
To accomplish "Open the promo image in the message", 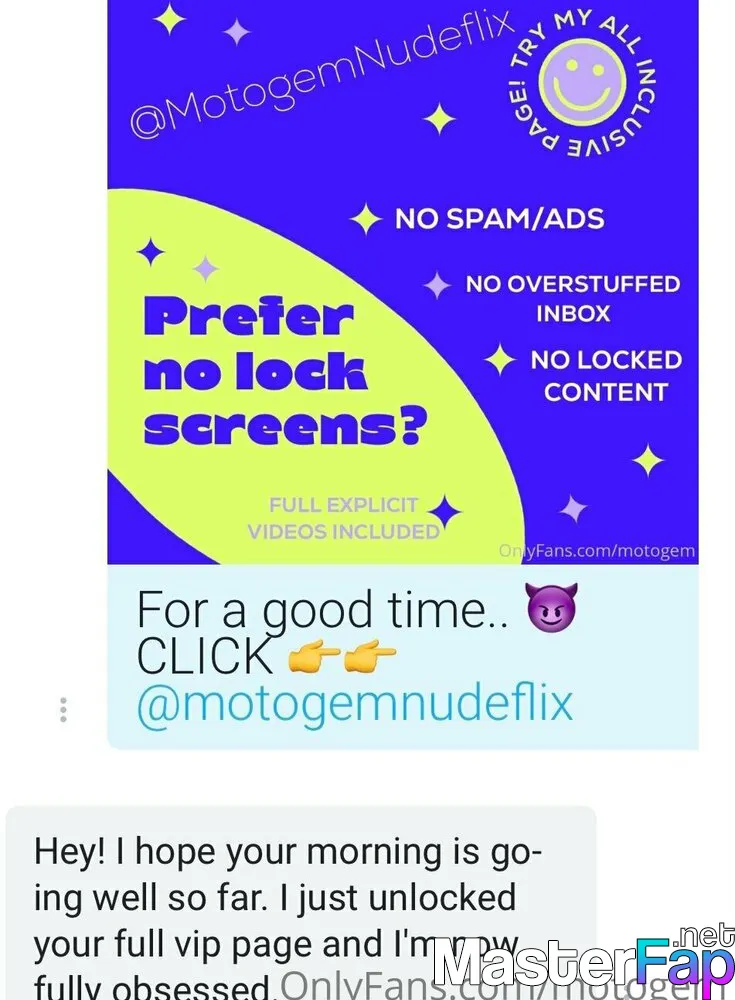I will point(402,282).
